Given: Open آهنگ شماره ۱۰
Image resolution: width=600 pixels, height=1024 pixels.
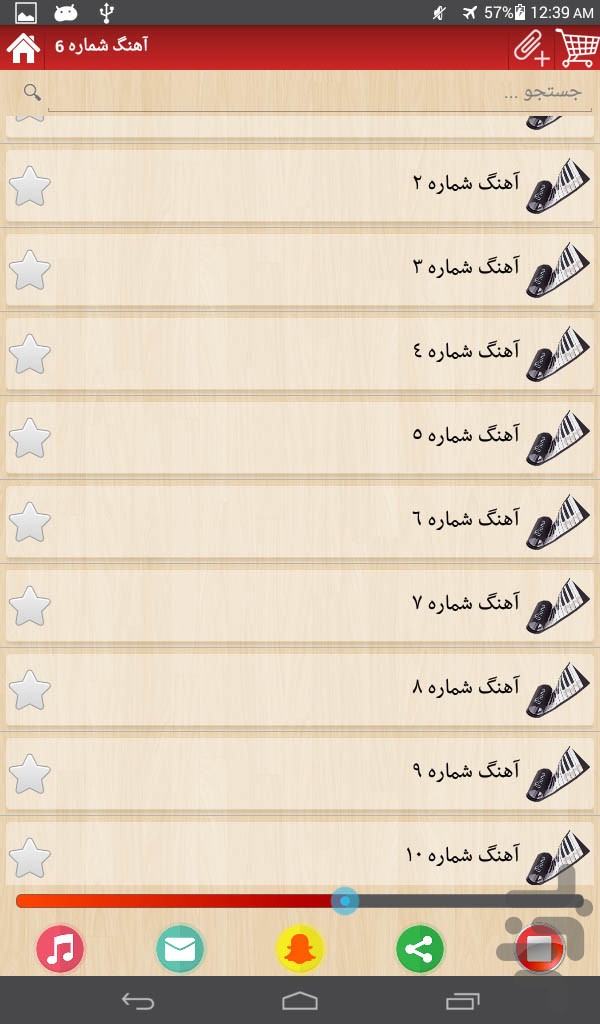Looking at the screenshot, I should [x=300, y=856].
